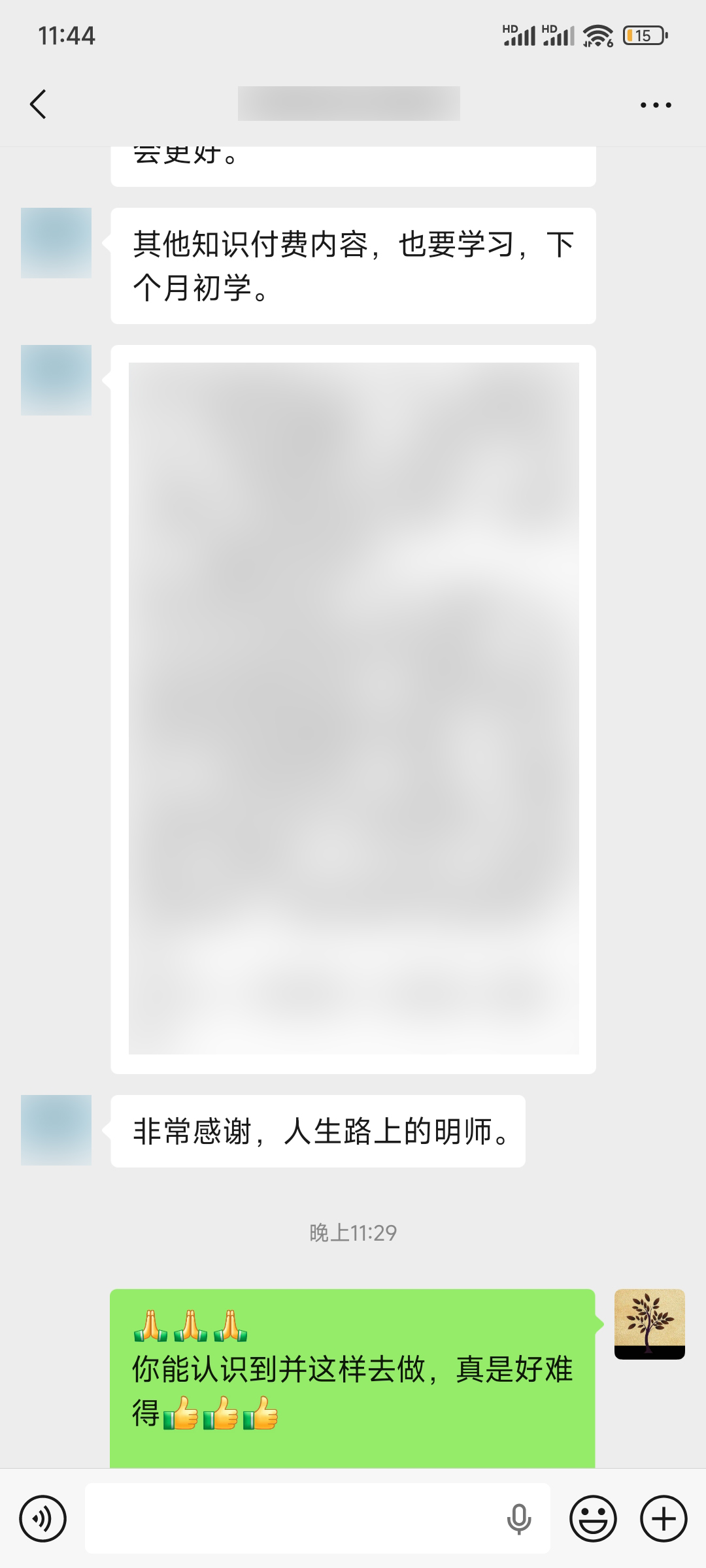This screenshot has width=706, height=1568.
Task: Focus the message text field
Action: click(x=294, y=1518)
